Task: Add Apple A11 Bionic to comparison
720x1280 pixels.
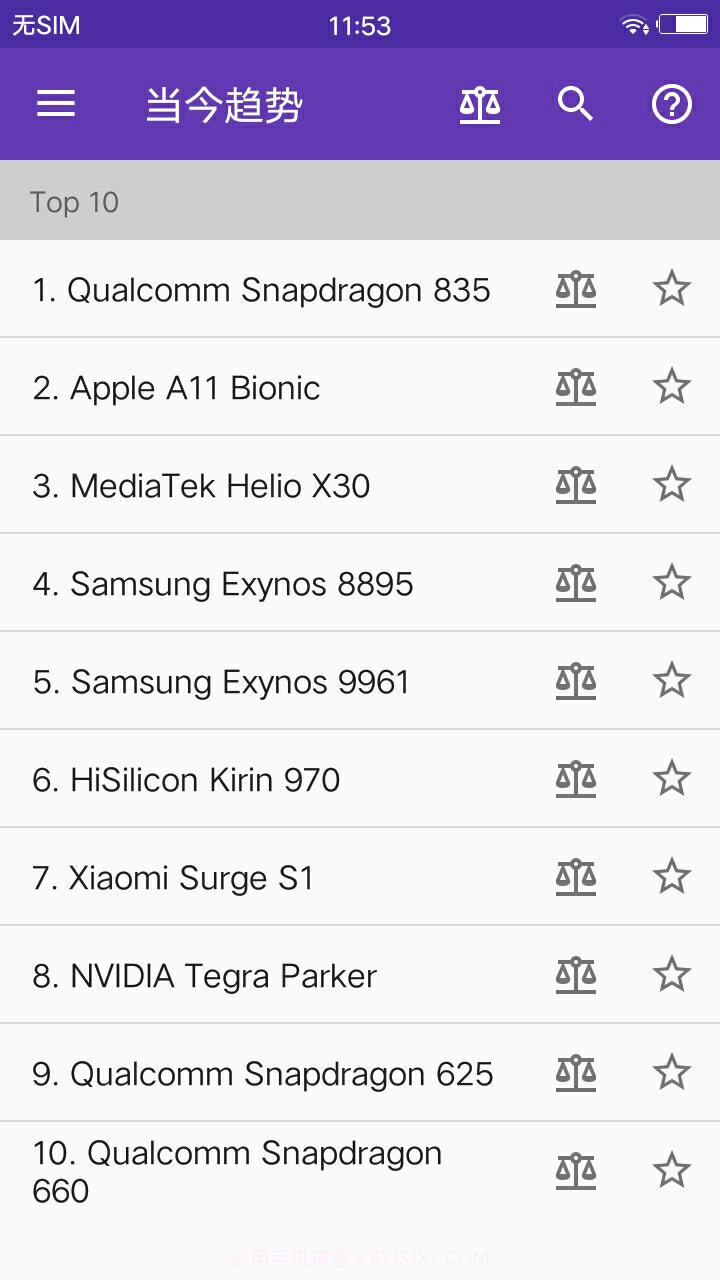Action: point(576,387)
